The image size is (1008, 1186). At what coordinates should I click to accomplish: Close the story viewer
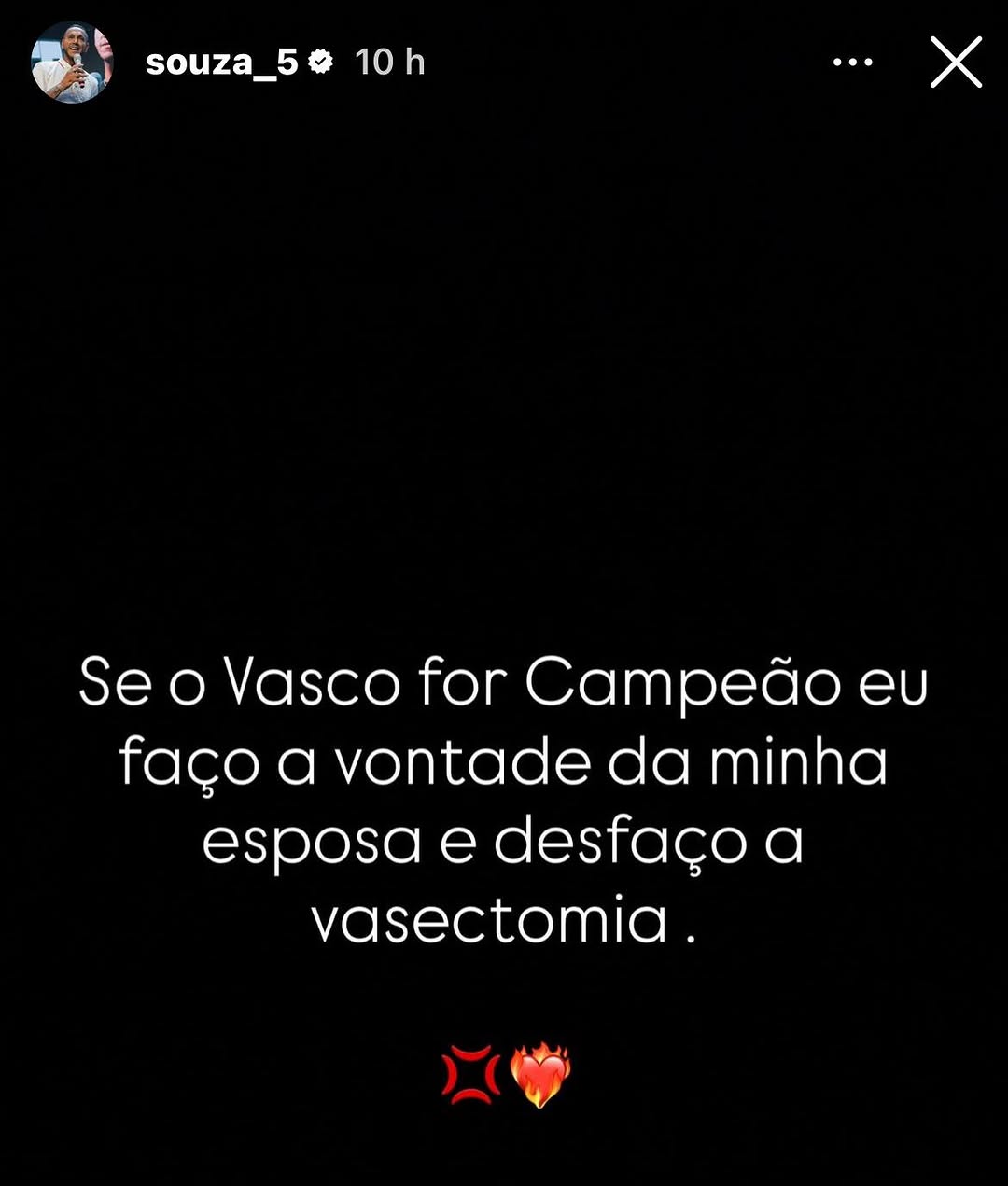(956, 63)
